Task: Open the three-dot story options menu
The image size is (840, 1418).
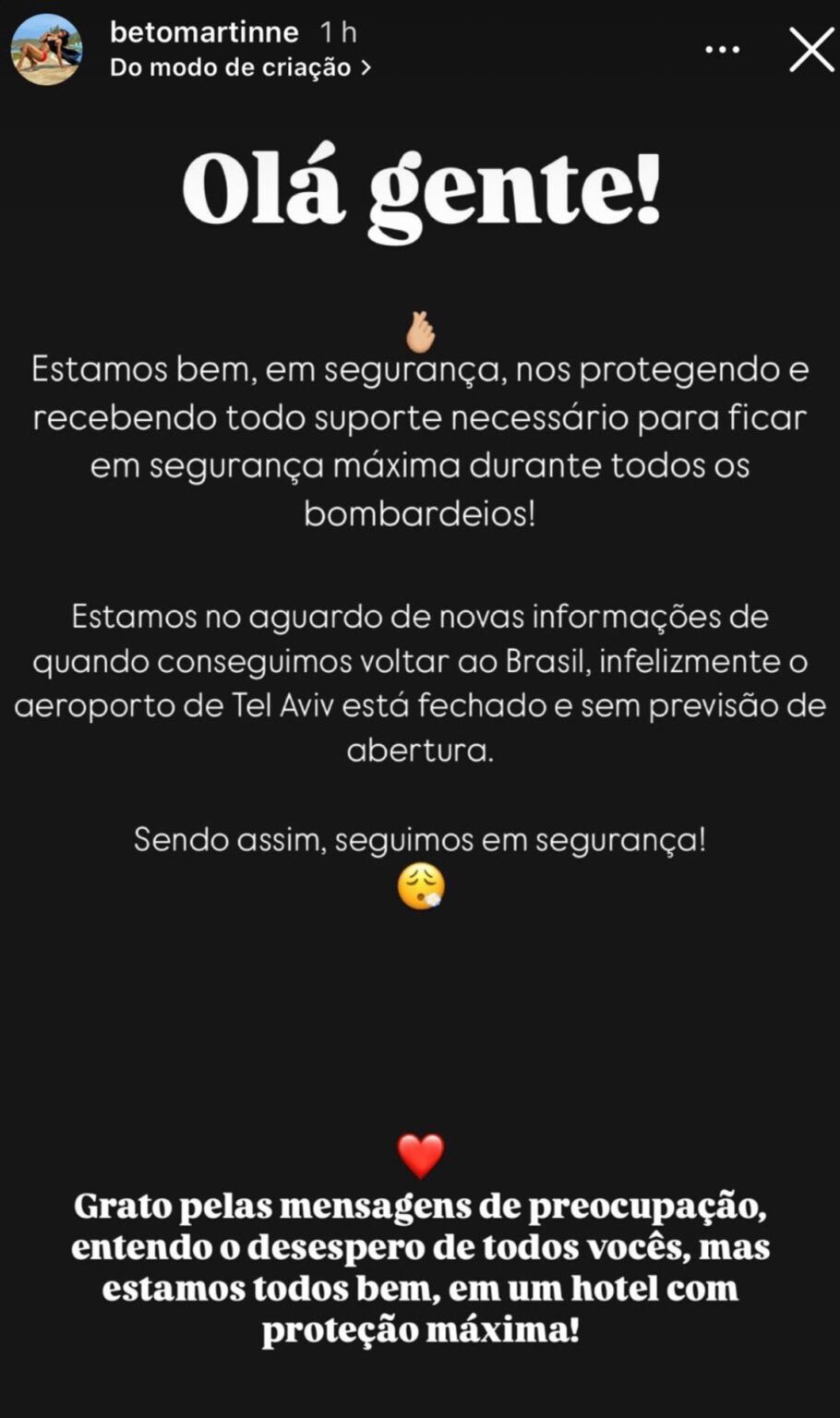Action: click(722, 50)
